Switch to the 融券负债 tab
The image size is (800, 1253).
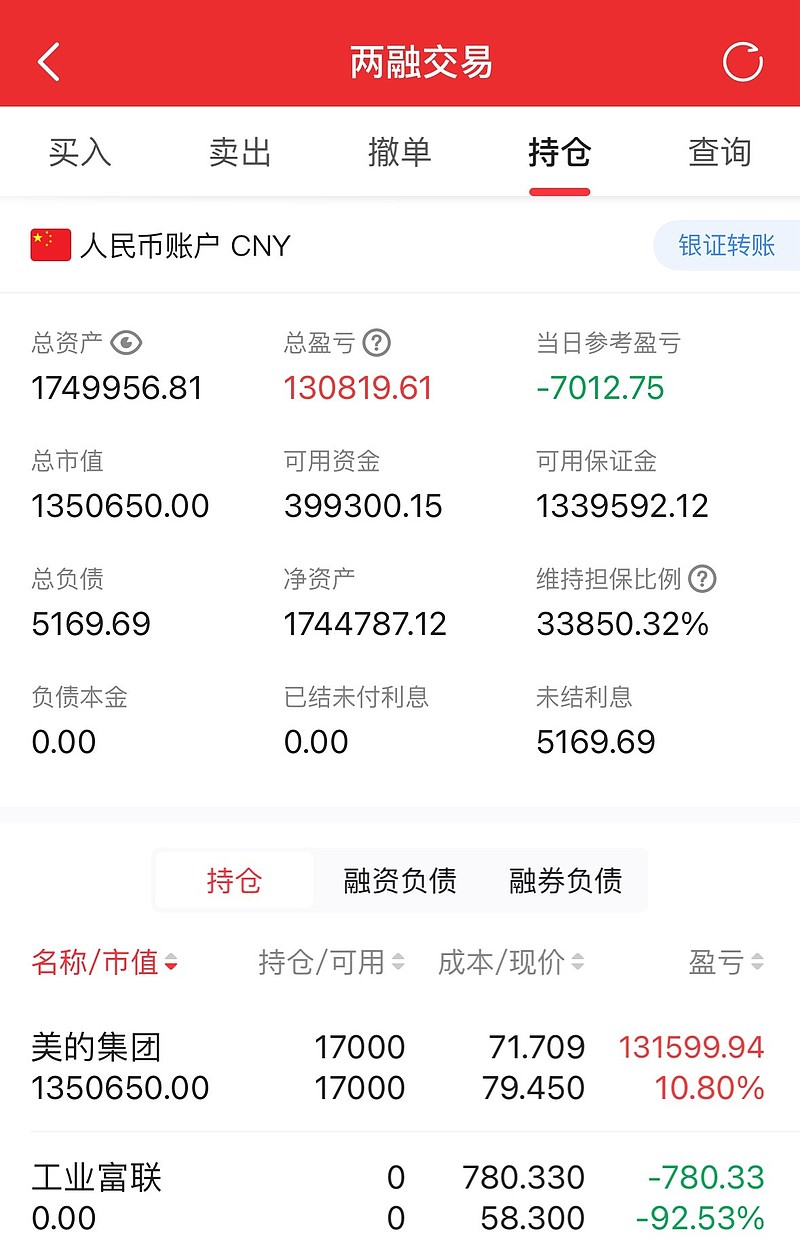pyautogui.click(x=564, y=881)
